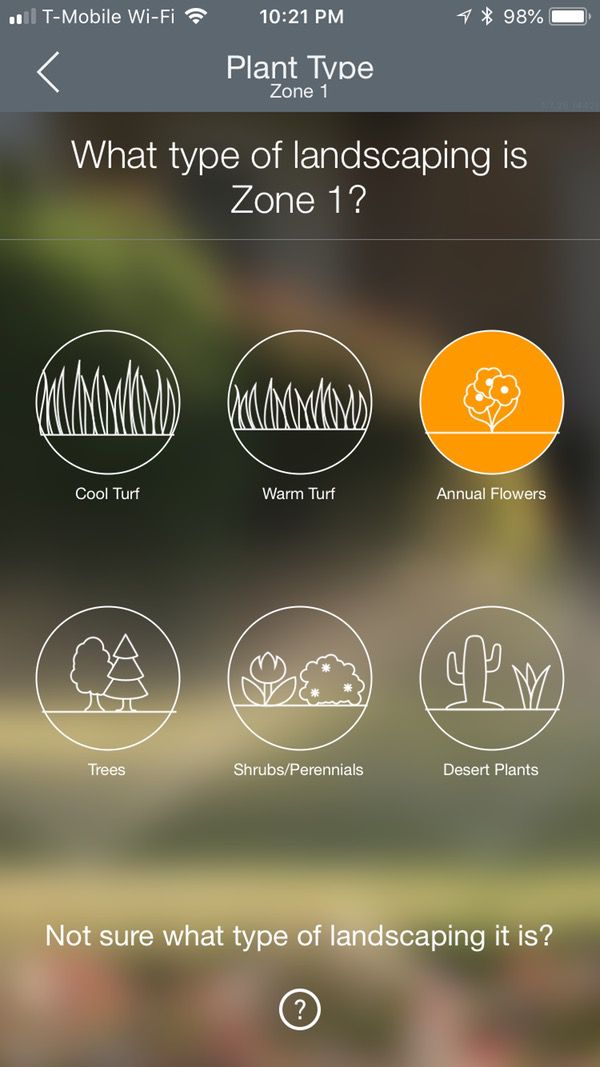Image resolution: width=600 pixels, height=1067 pixels.
Task: Choose Desert Plants landscaping
Action: (491, 679)
